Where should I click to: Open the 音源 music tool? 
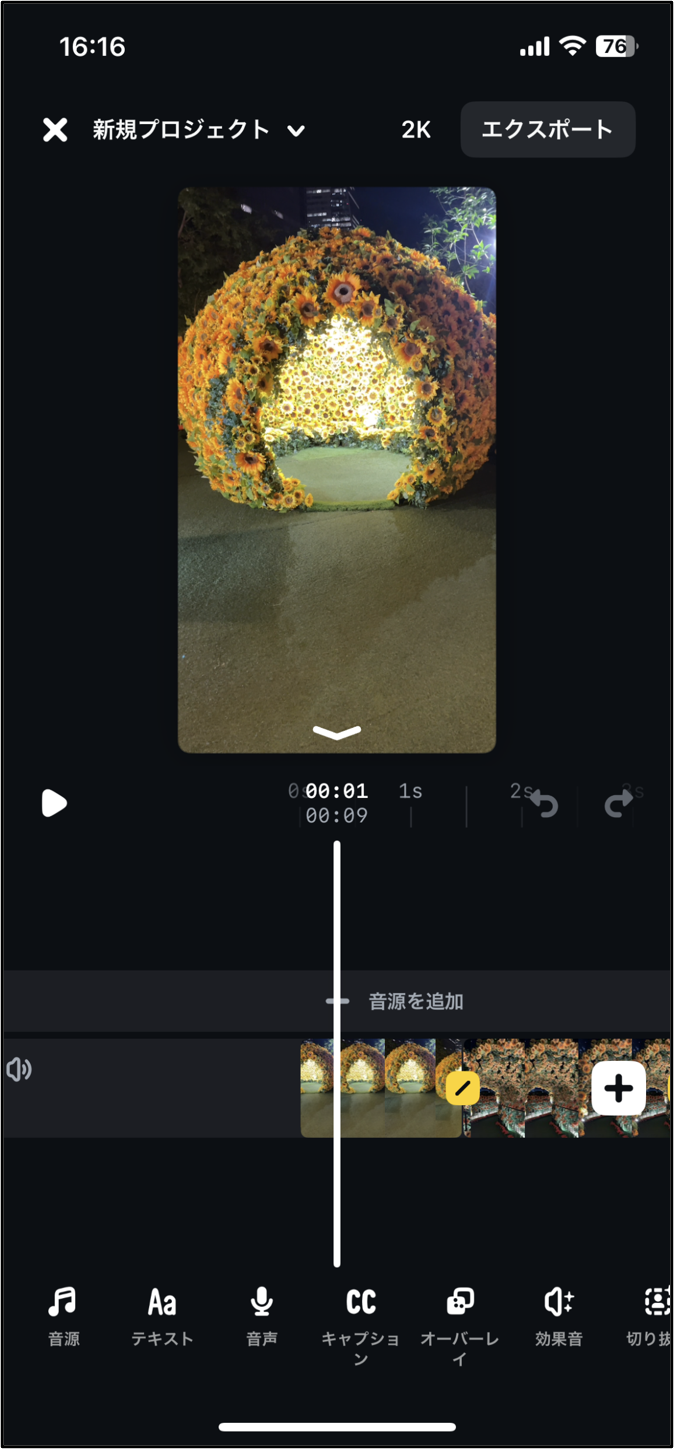click(x=63, y=1315)
